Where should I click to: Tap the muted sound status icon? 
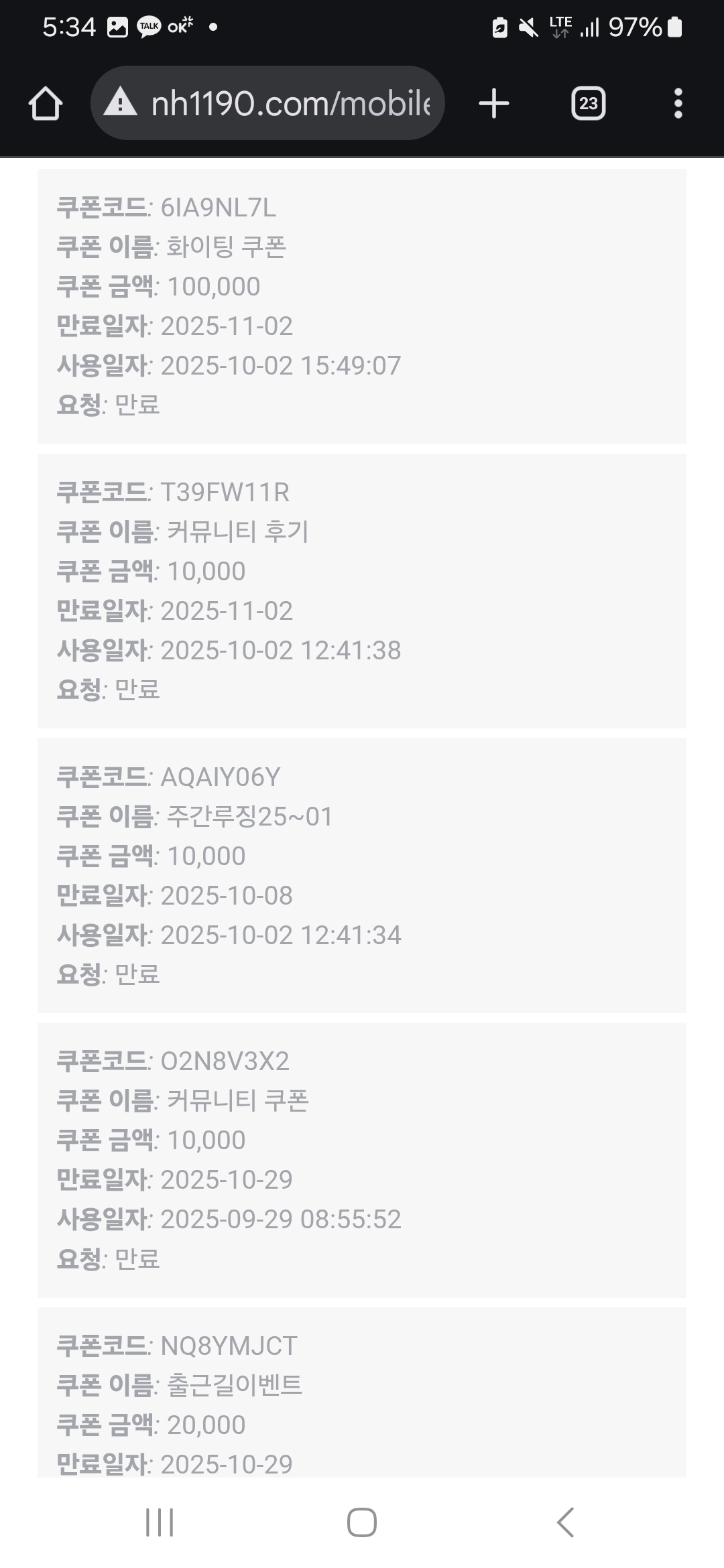pos(529,27)
